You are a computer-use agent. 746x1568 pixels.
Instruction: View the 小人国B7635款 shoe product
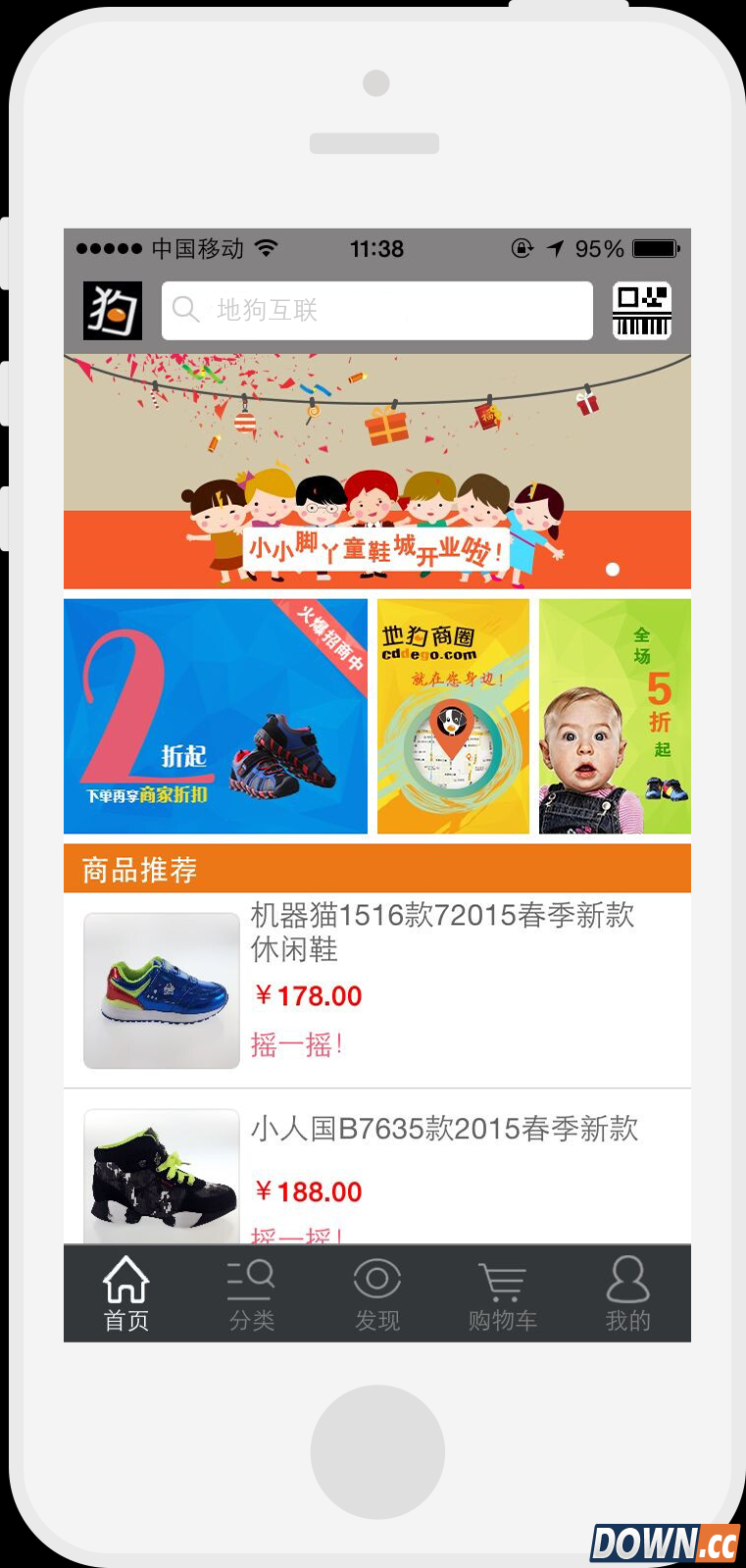pyautogui.click(x=377, y=1172)
